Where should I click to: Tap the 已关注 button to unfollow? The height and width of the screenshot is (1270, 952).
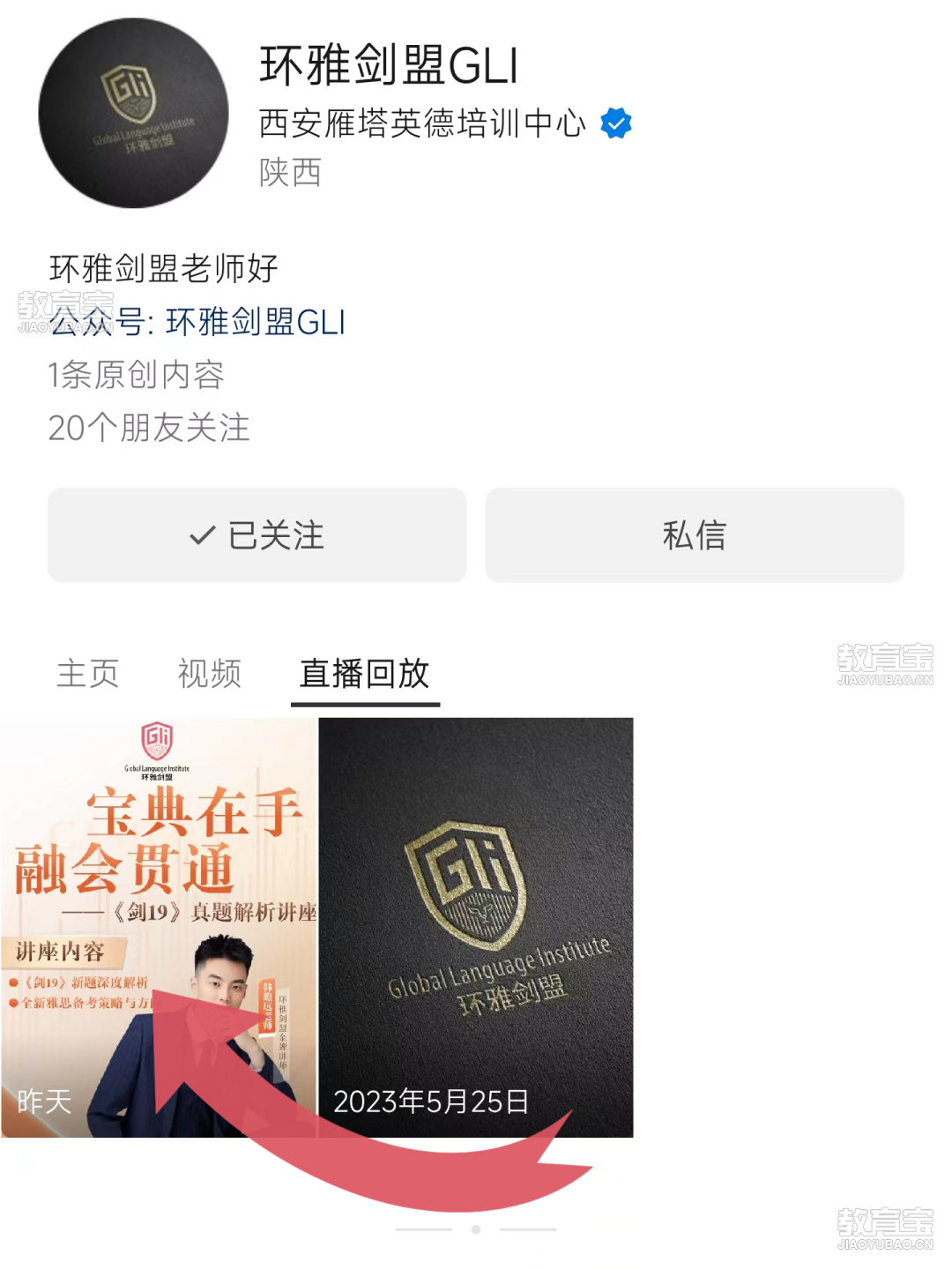coord(257,535)
